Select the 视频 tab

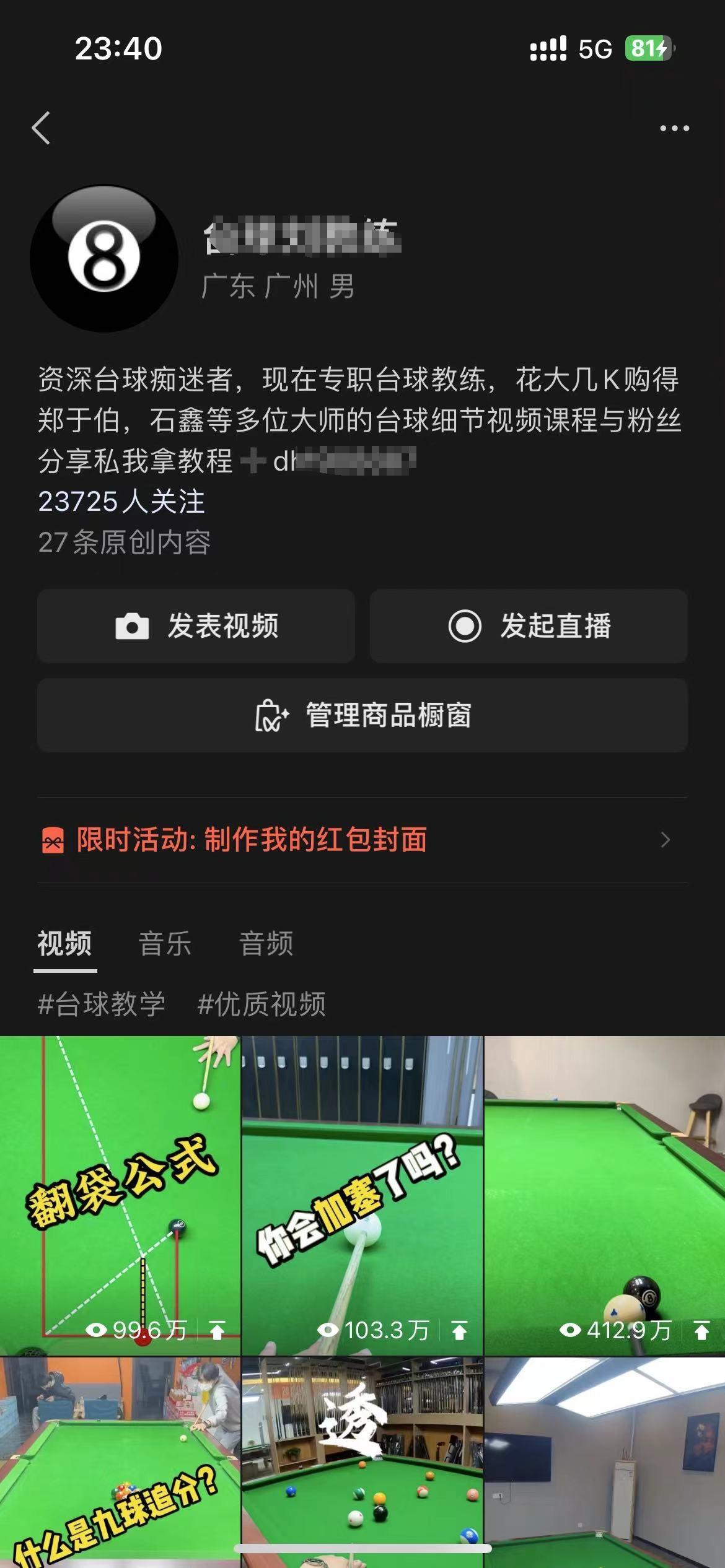(x=65, y=944)
